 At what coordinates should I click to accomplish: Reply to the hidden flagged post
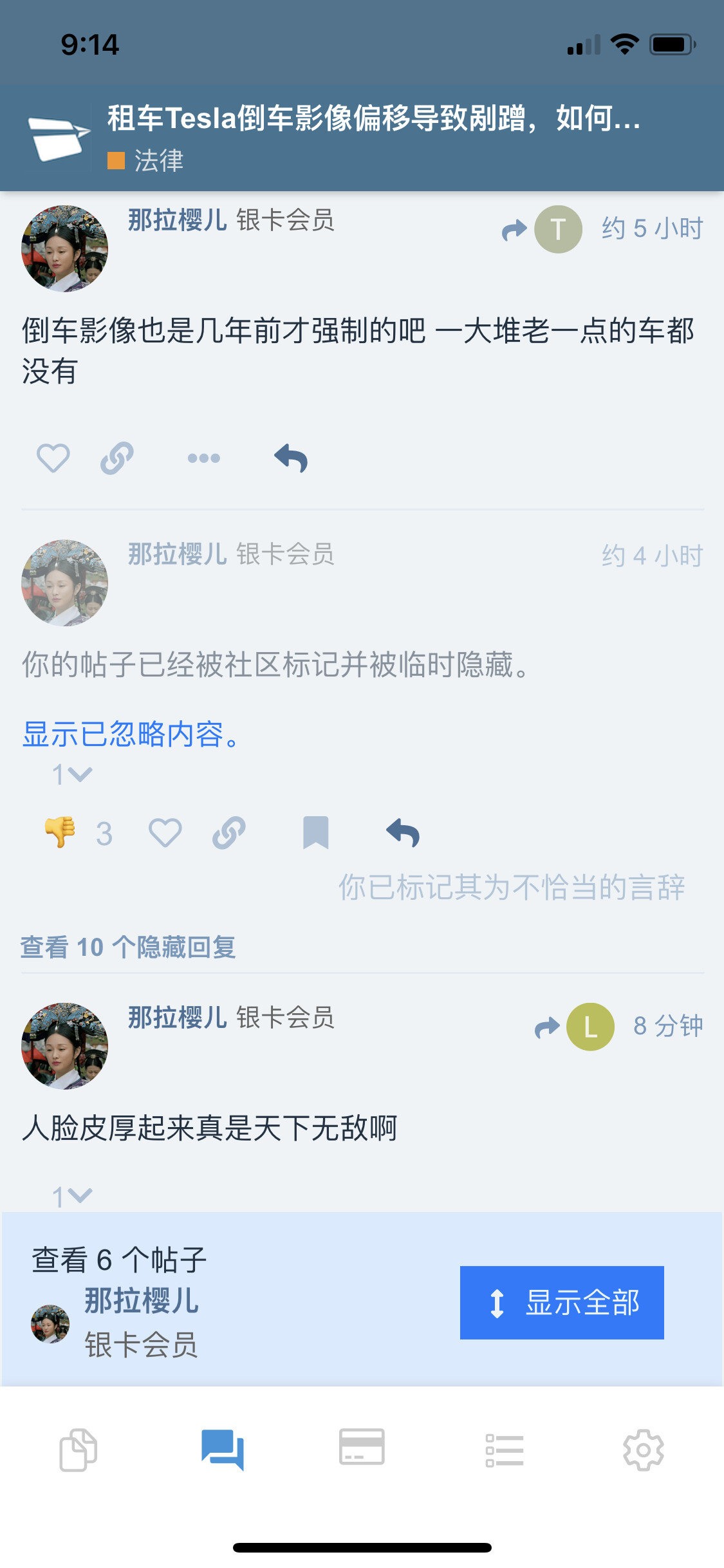[x=403, y=833]
